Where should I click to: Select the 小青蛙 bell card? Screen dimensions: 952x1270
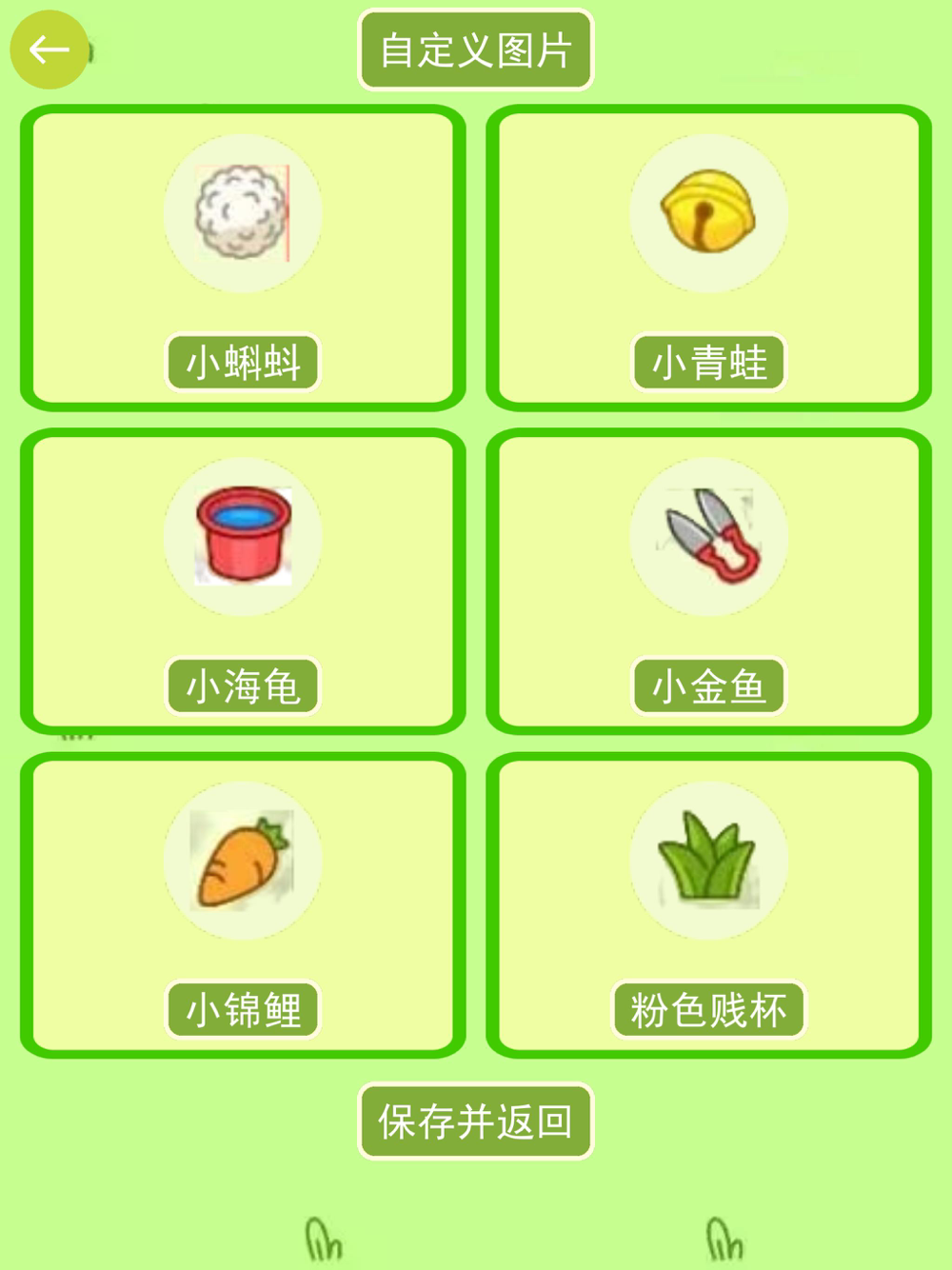[708, 258]
